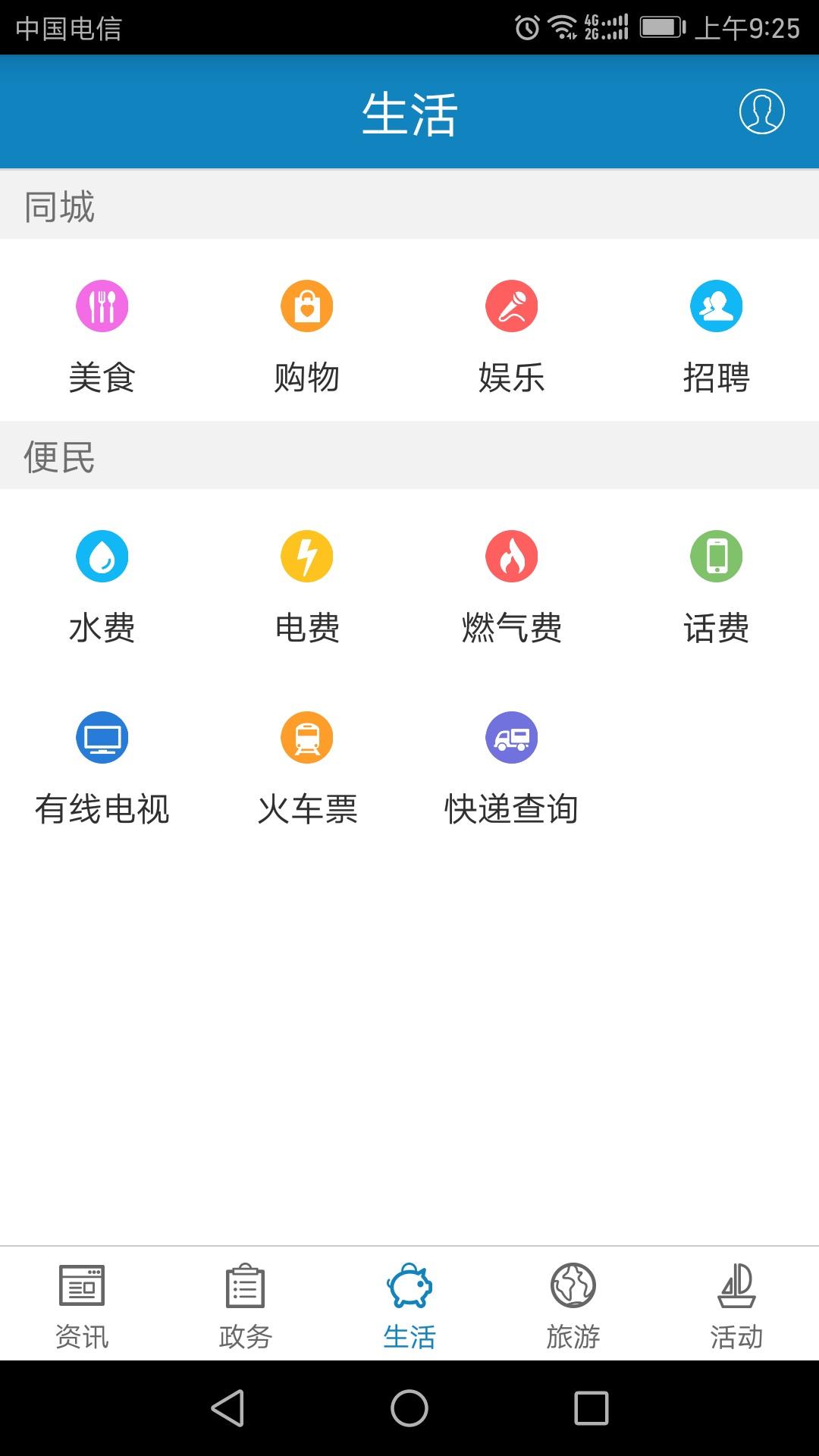Select the 生活 life tab
Viewport: 819px width, 1456px height.
tap(409, 1304)
